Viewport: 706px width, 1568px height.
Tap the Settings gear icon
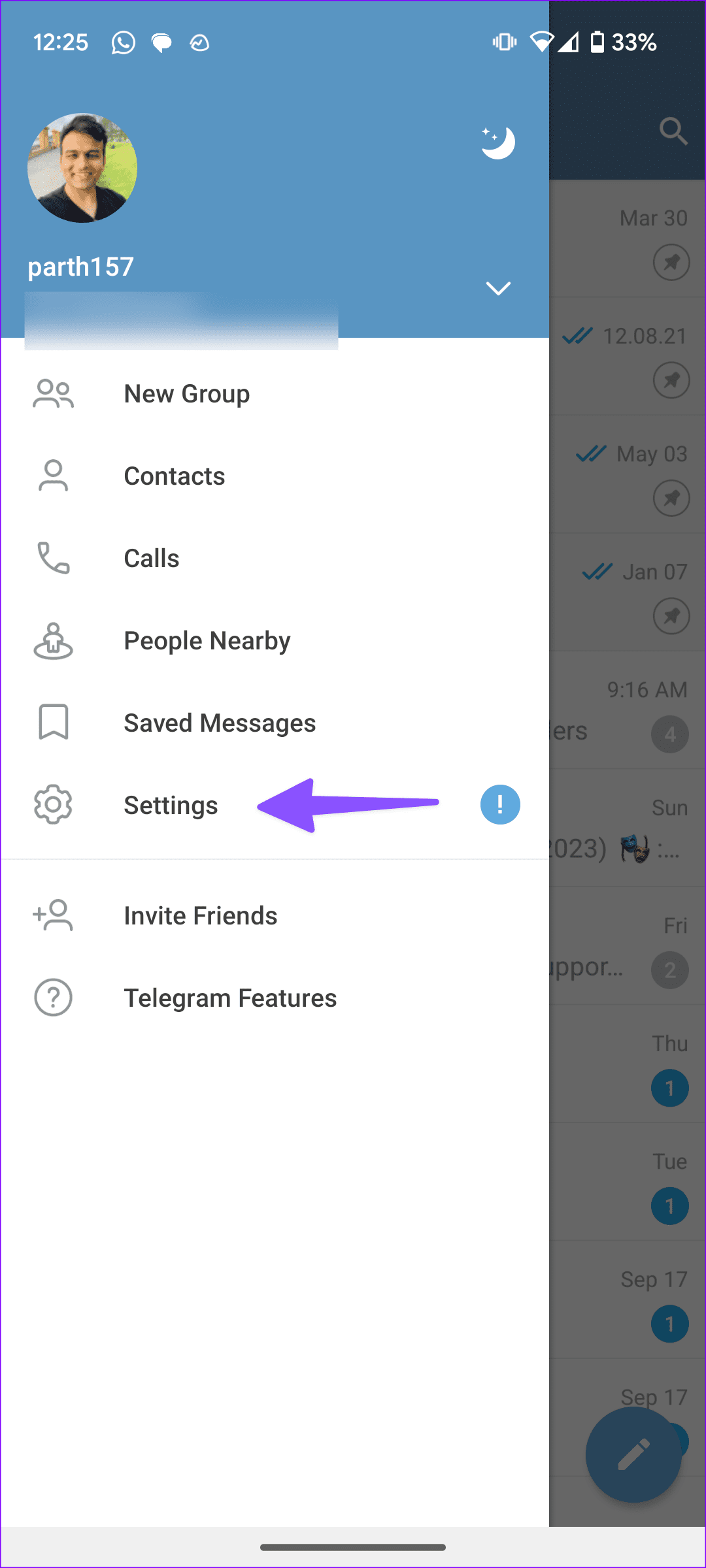click(x=53, y=805)
